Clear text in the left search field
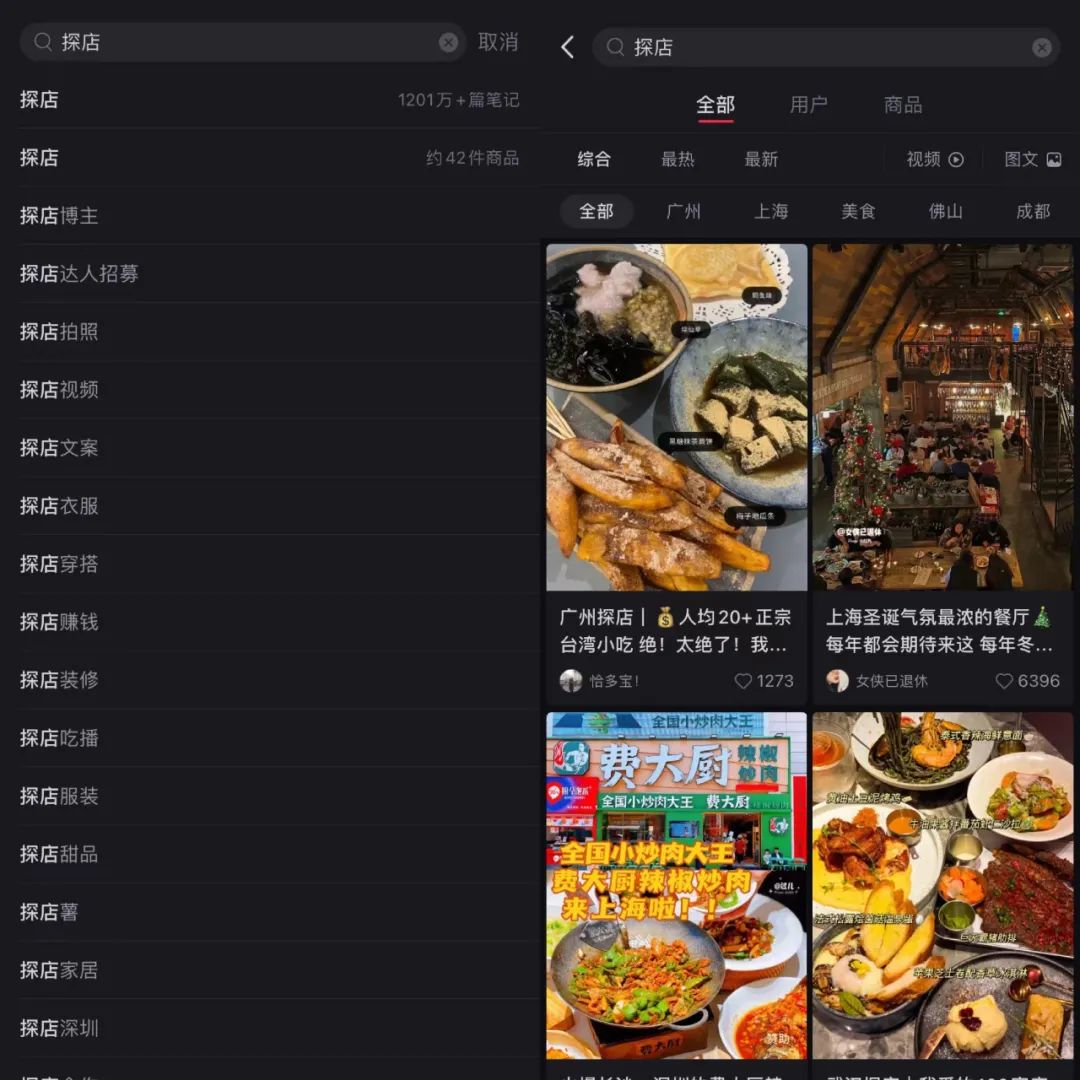This screenshot has height=1080, width=1080. pyautogui.click(x=448, y=42)
